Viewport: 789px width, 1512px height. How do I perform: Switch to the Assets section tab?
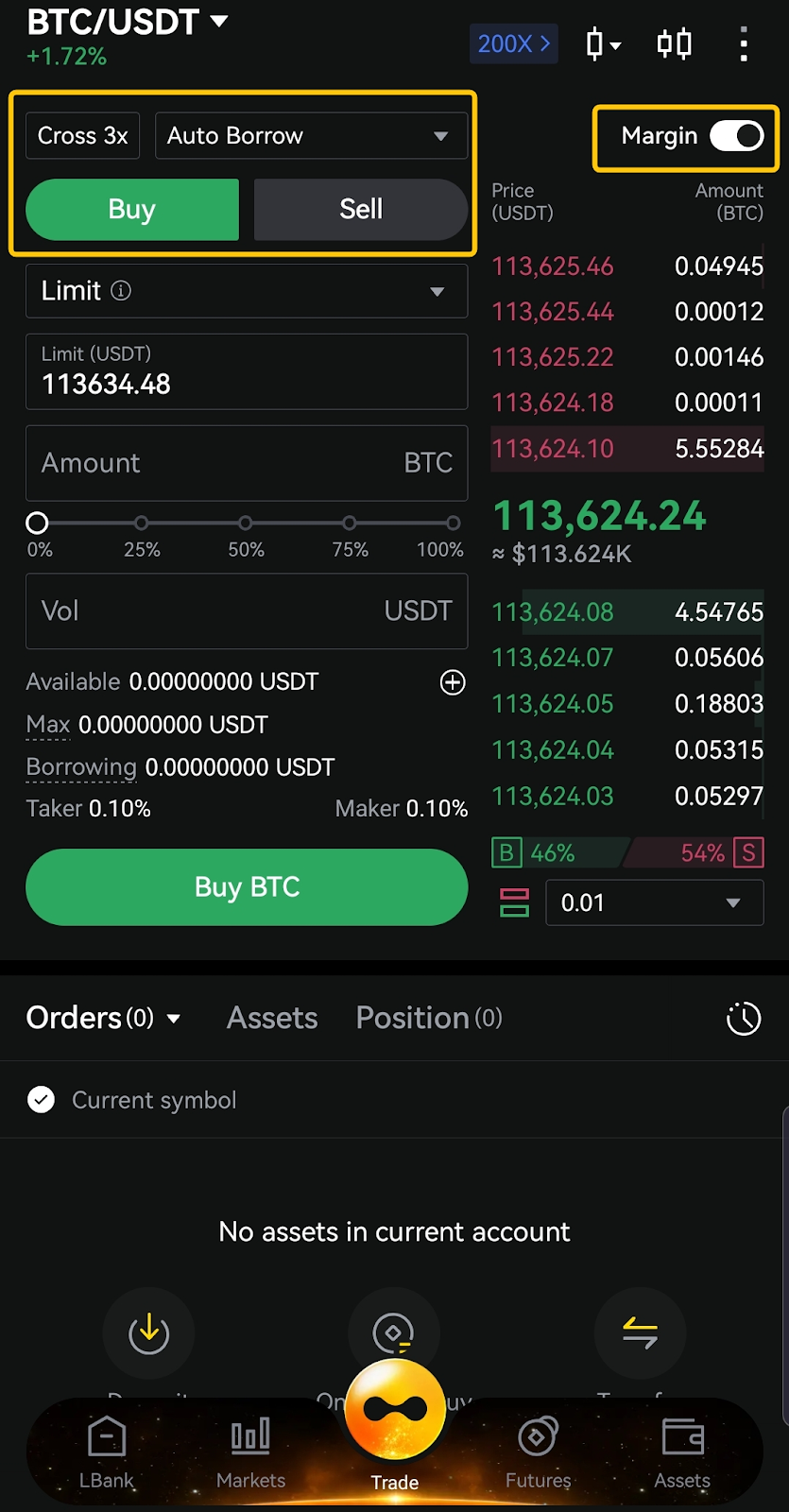[x=272, y=1018]
